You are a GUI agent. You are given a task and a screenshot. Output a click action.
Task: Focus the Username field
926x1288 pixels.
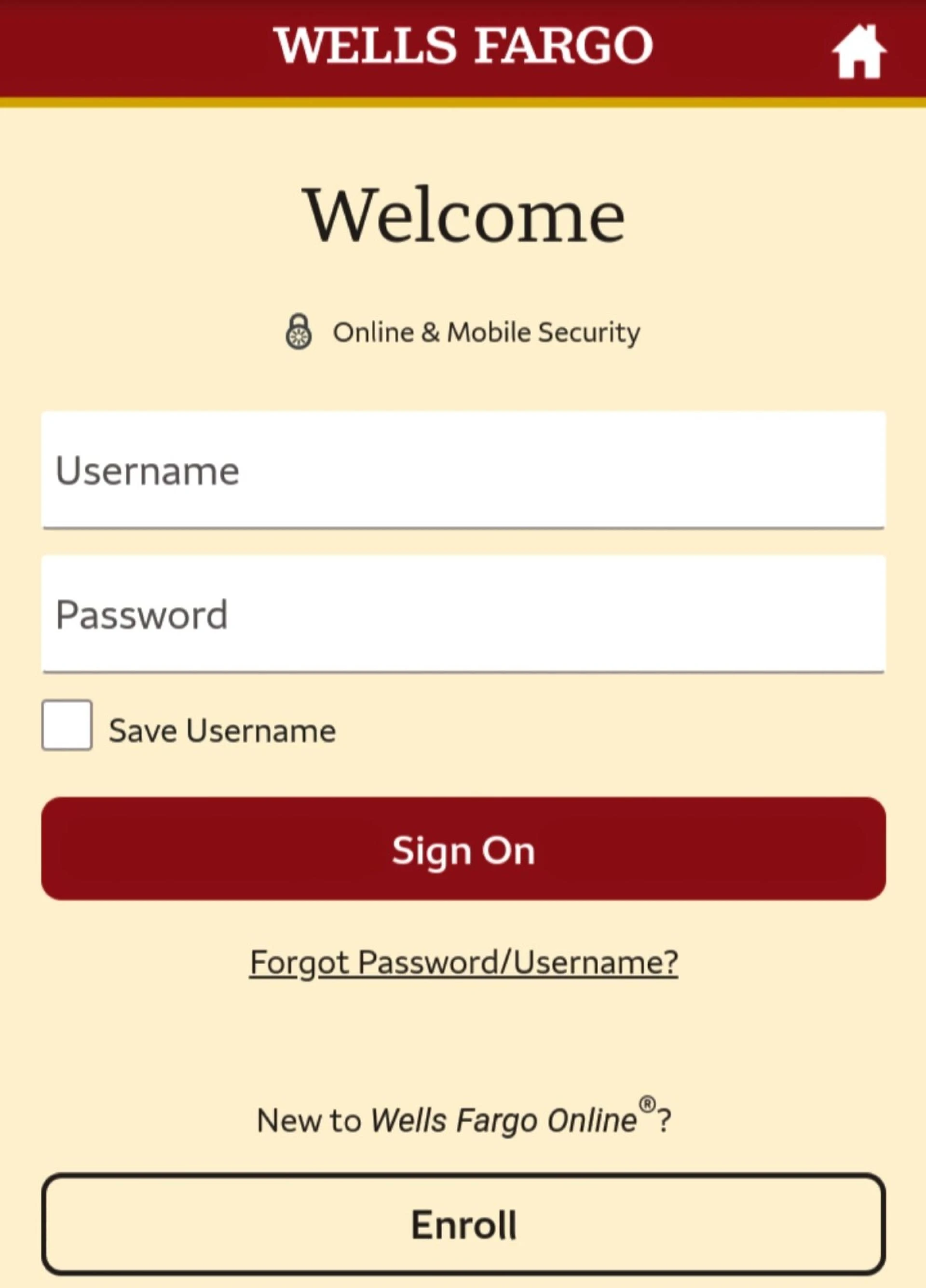point(463,470)
